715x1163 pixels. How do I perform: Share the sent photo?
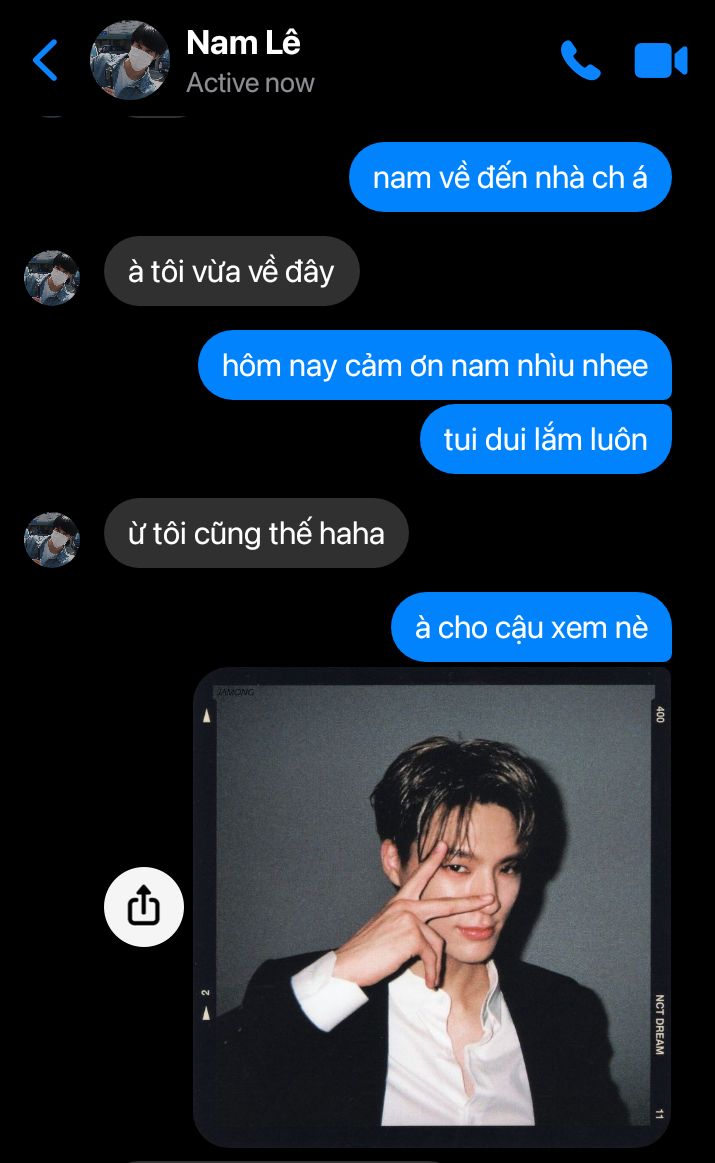tap(144, 906)
